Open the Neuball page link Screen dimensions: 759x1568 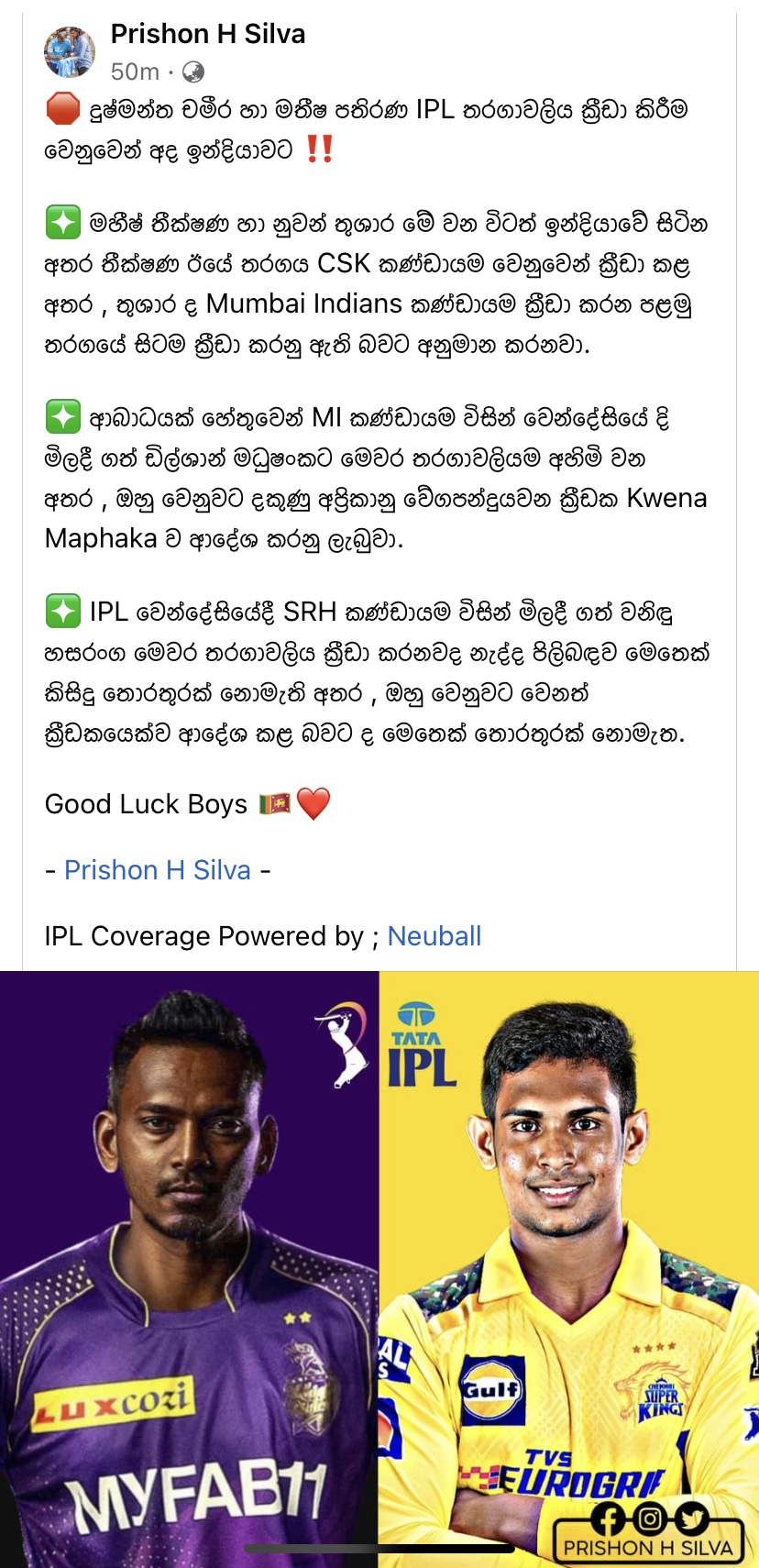[434, 936]
